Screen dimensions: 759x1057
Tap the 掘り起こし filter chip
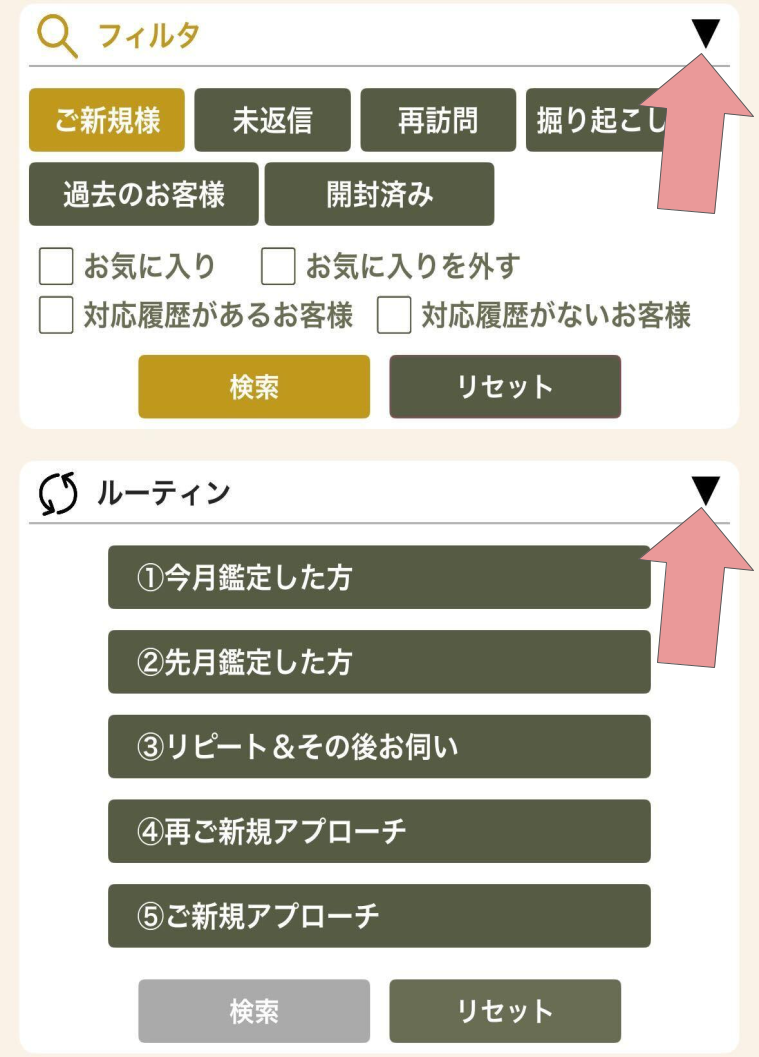pyautogui.click(x=590, y=120)
